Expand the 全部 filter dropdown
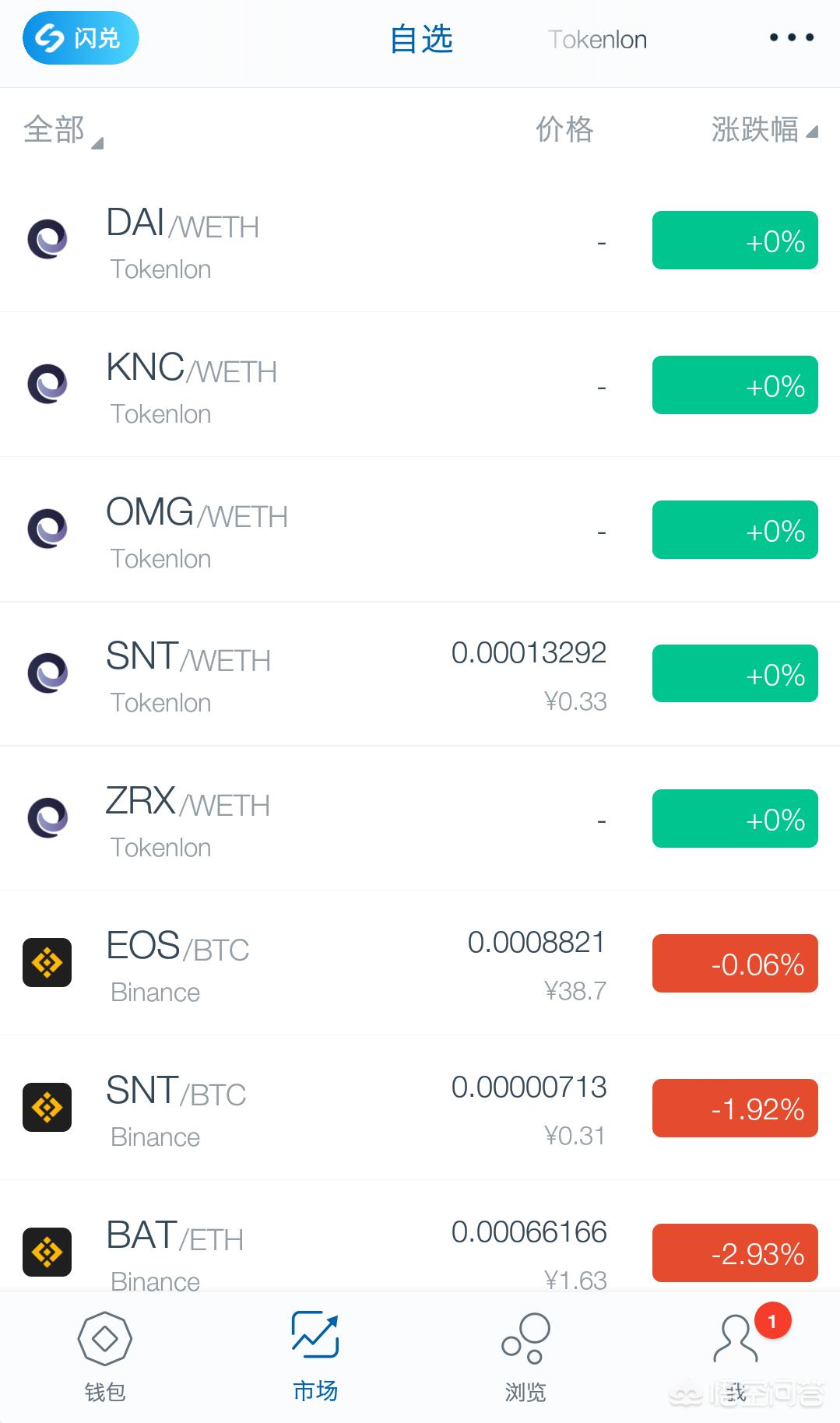840x1423 pixels. [62, 130]
